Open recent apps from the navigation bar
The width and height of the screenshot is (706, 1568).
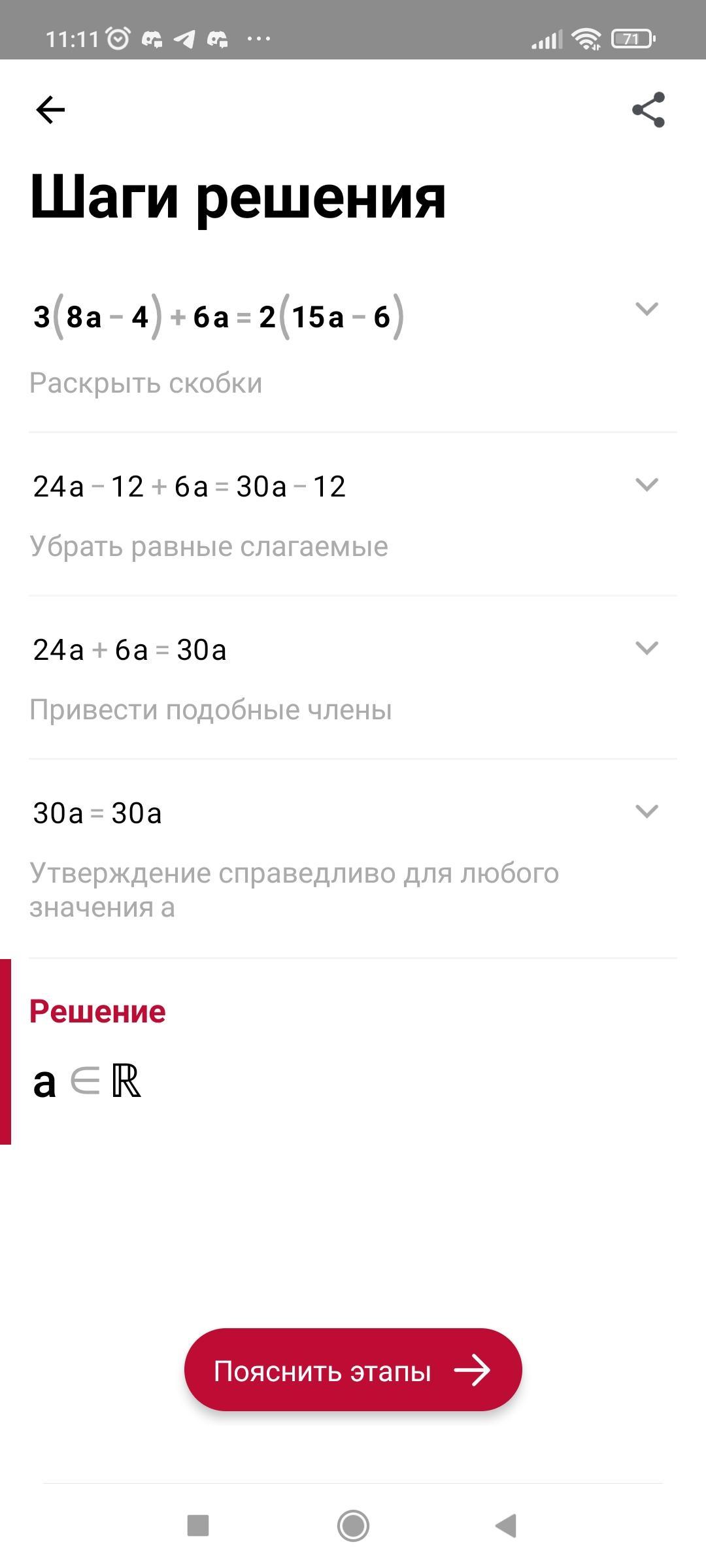click(198, 1526)
